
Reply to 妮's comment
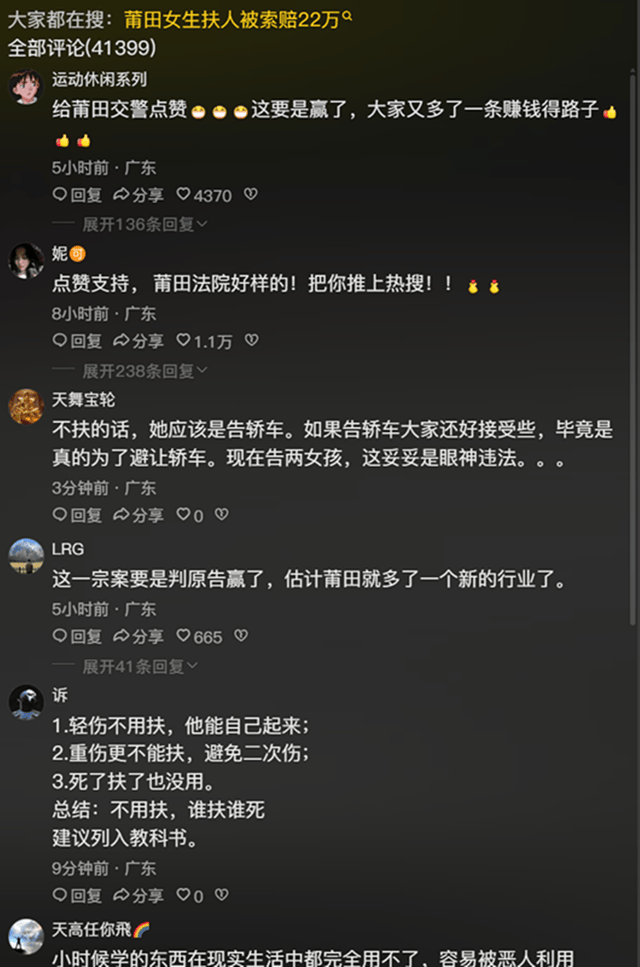coord(77,341)
